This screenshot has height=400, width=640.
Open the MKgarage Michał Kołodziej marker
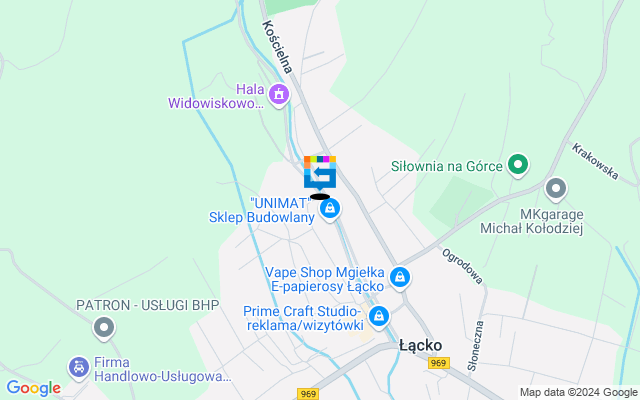(x=556, y=188)
